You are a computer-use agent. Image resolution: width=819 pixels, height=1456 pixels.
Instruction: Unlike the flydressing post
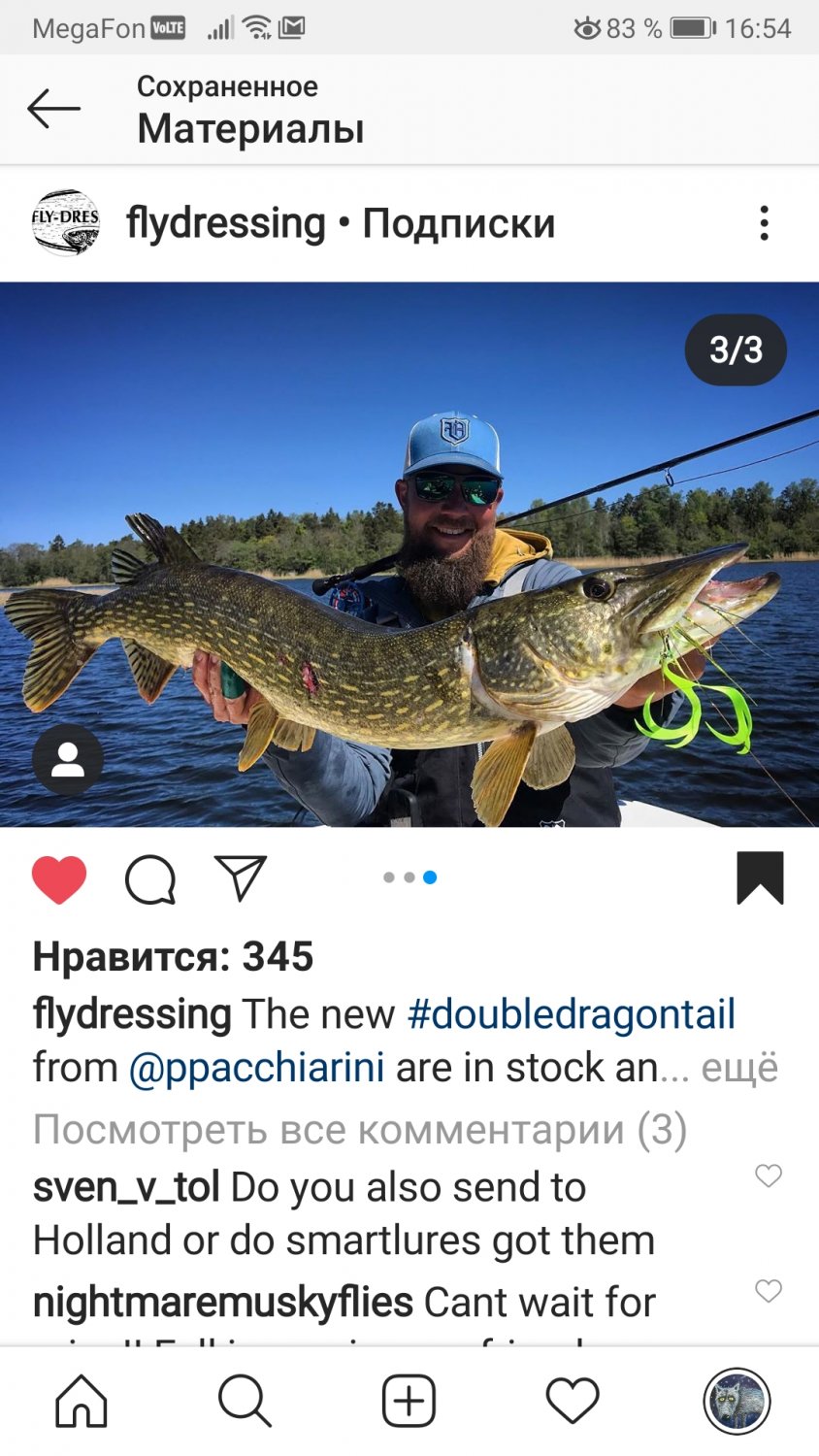tap(59, 879)
